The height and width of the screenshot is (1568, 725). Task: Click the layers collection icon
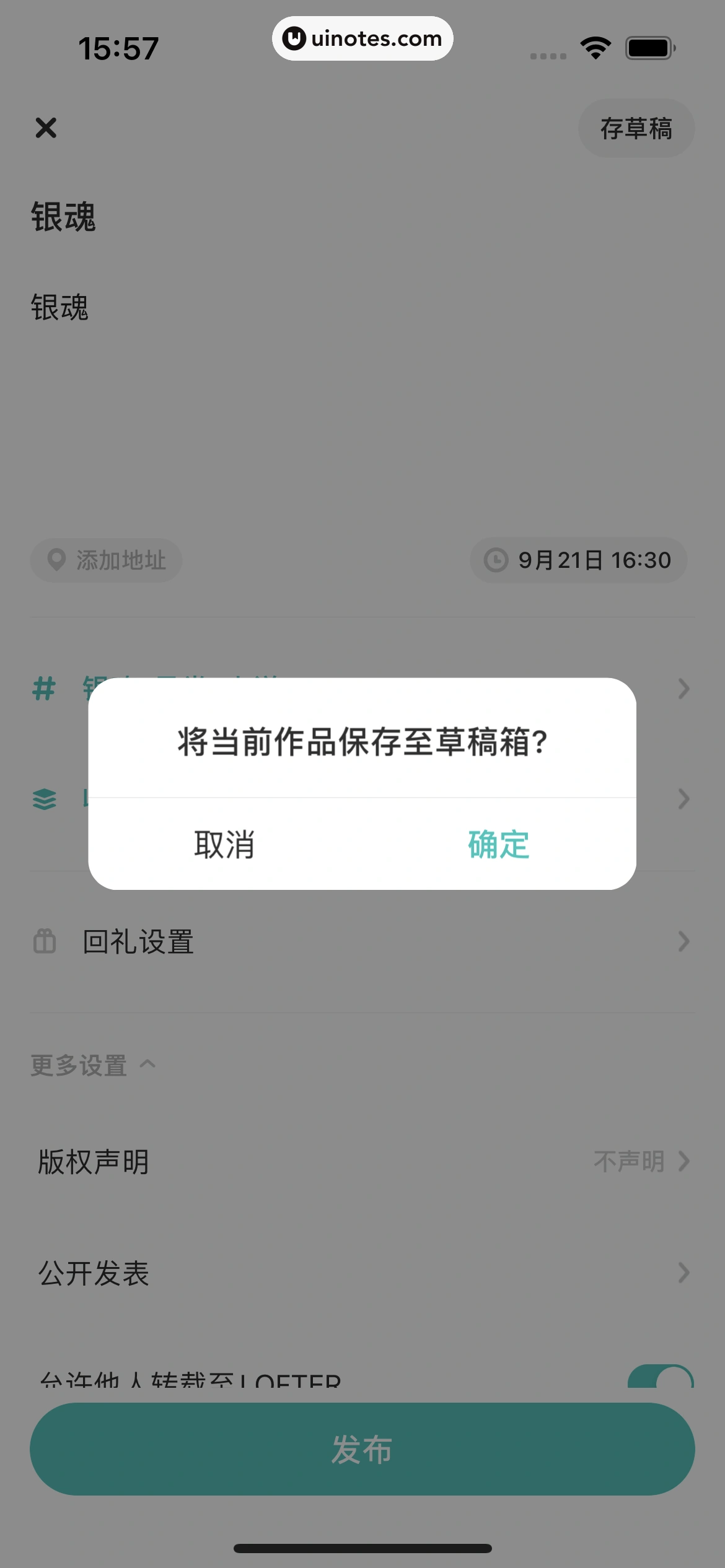43,799
